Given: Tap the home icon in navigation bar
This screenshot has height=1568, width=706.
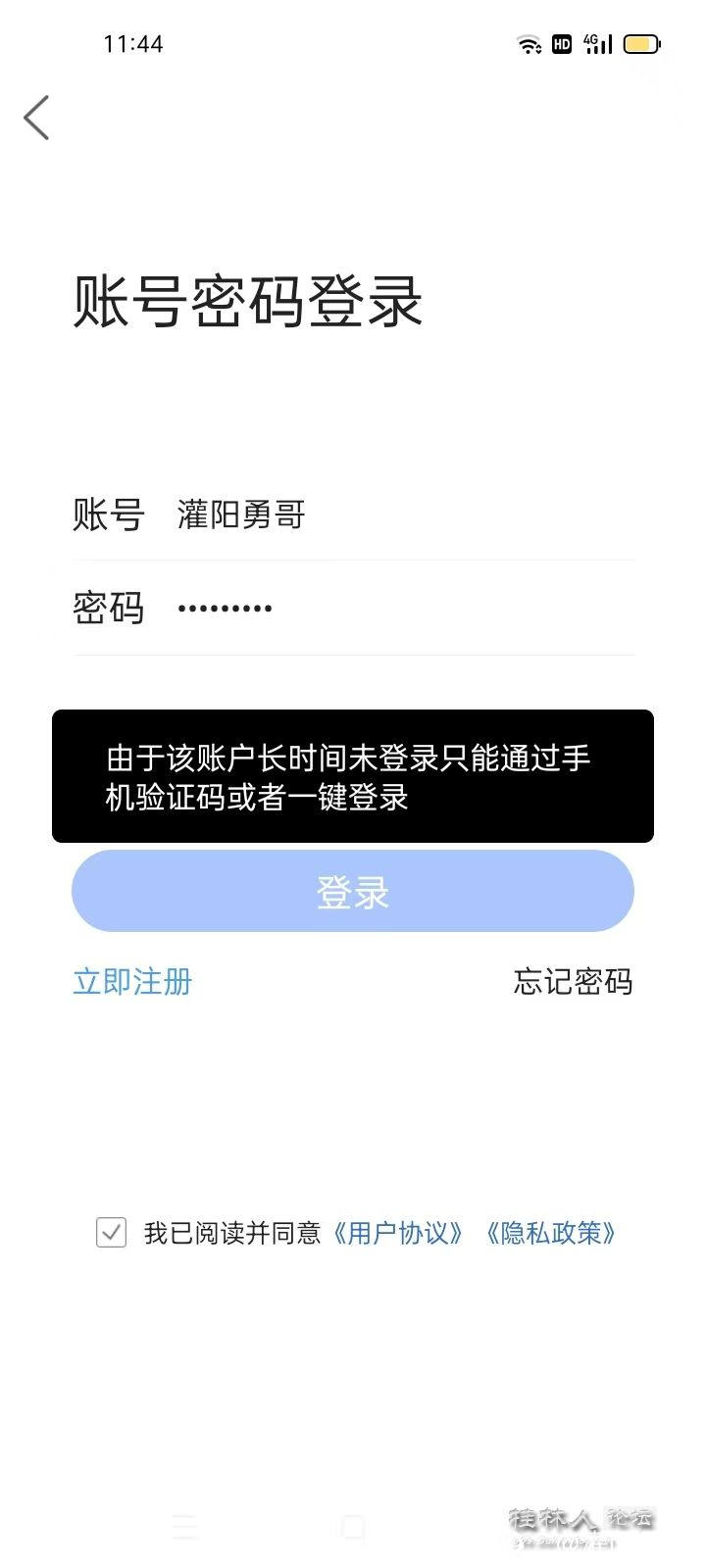Looking at the screenshot, I should (353, 1525).
